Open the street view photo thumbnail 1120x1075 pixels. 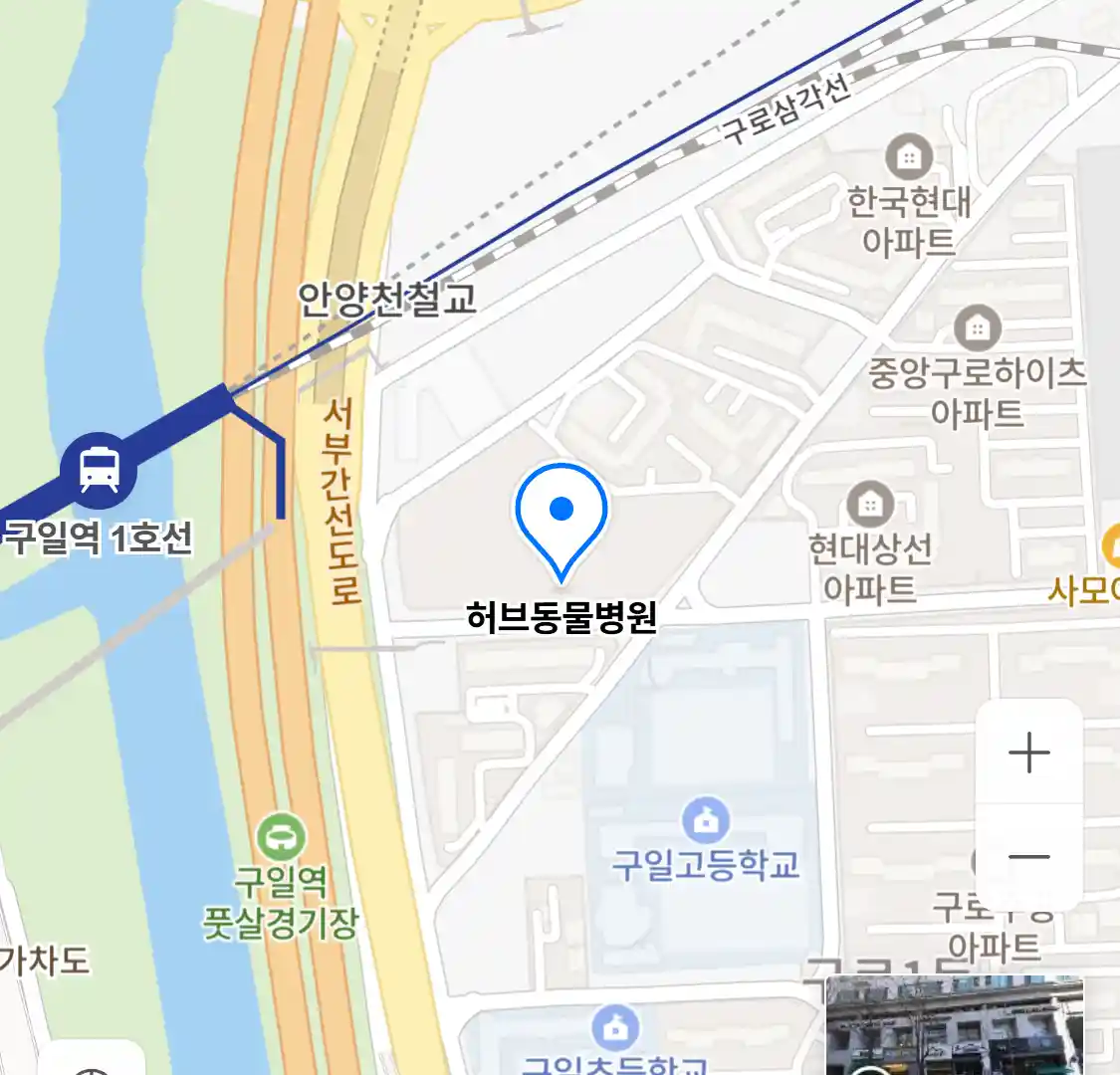pos(954,1025)
